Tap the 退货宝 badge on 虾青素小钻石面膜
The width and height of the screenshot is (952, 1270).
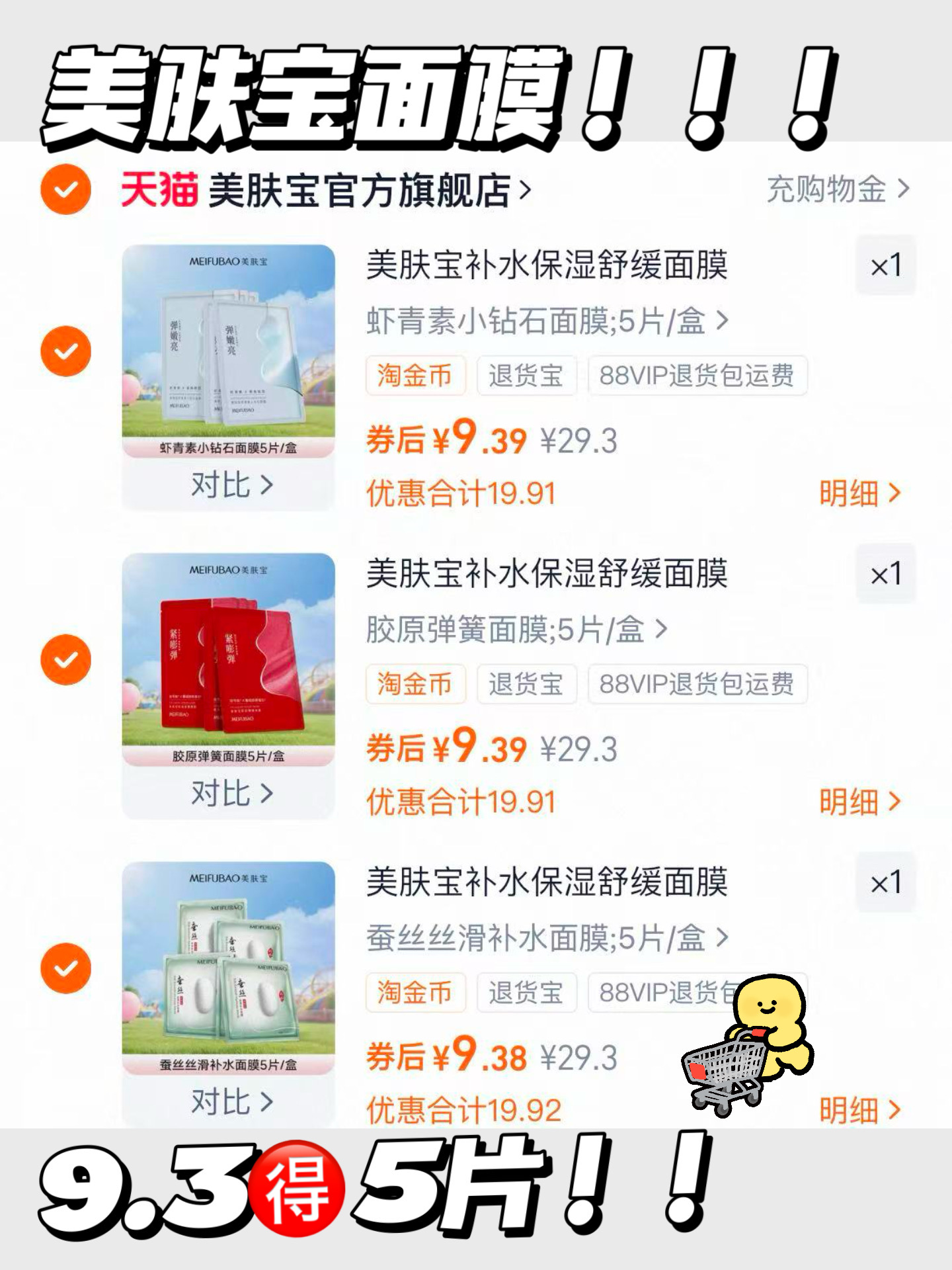tap(527, 374)
